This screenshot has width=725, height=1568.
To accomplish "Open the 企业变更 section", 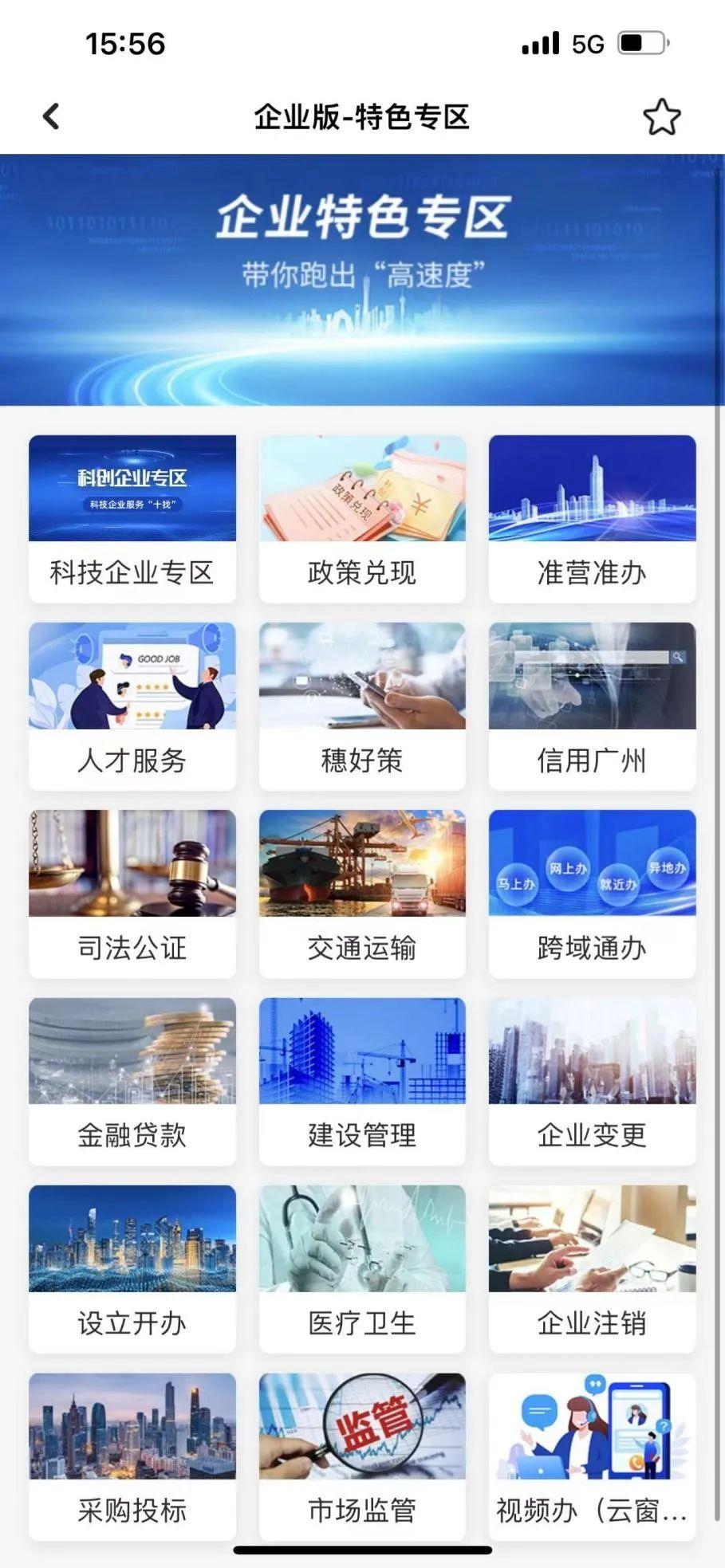I will pyautogui.click(x=592, y=1081).
